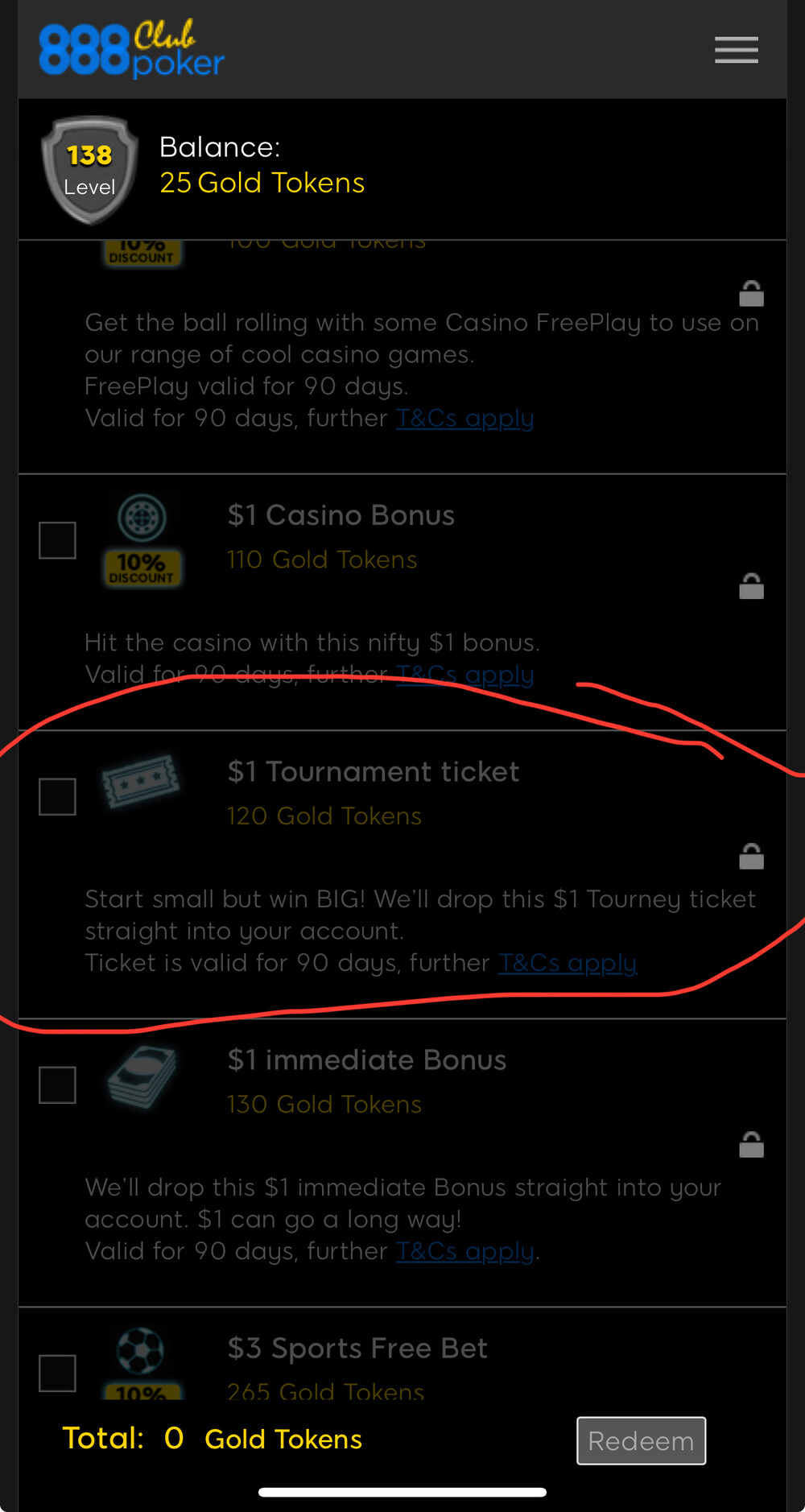Select the $3 Sports Free Bet checkbox
805x1512 pixels.
tap(57, 1373)
